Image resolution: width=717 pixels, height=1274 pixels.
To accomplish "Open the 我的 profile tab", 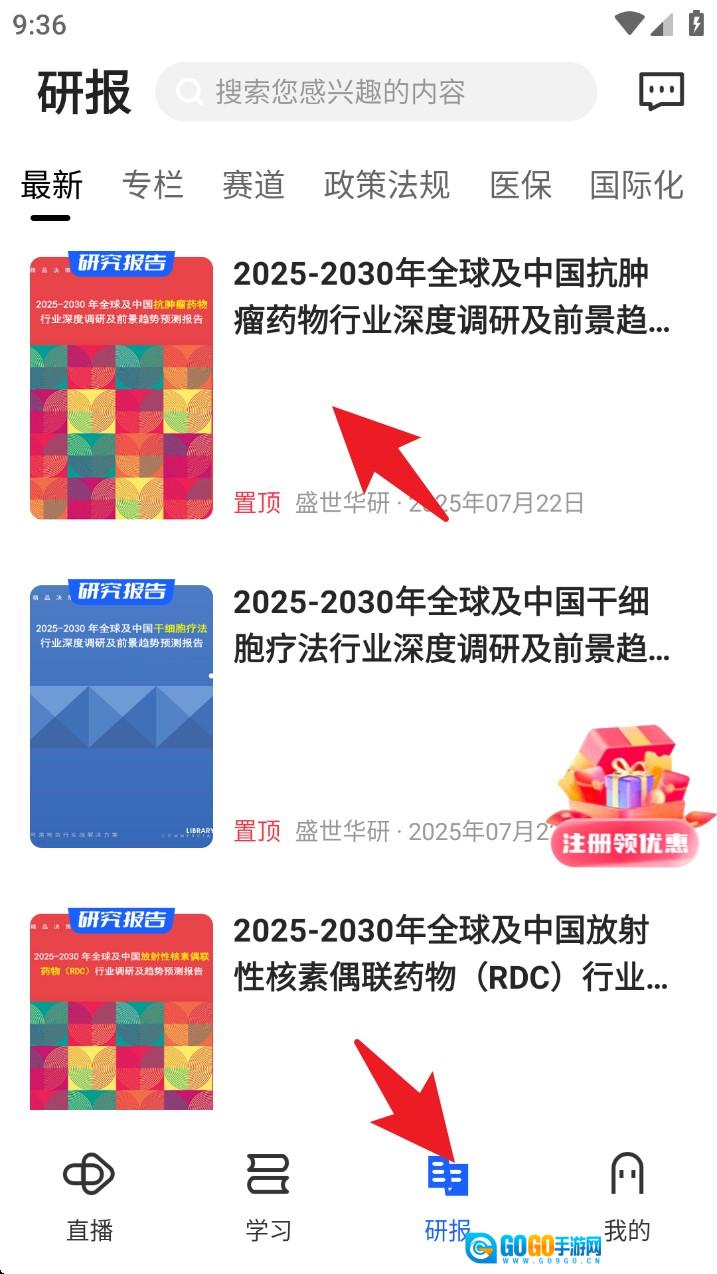I will (627, 1196).
